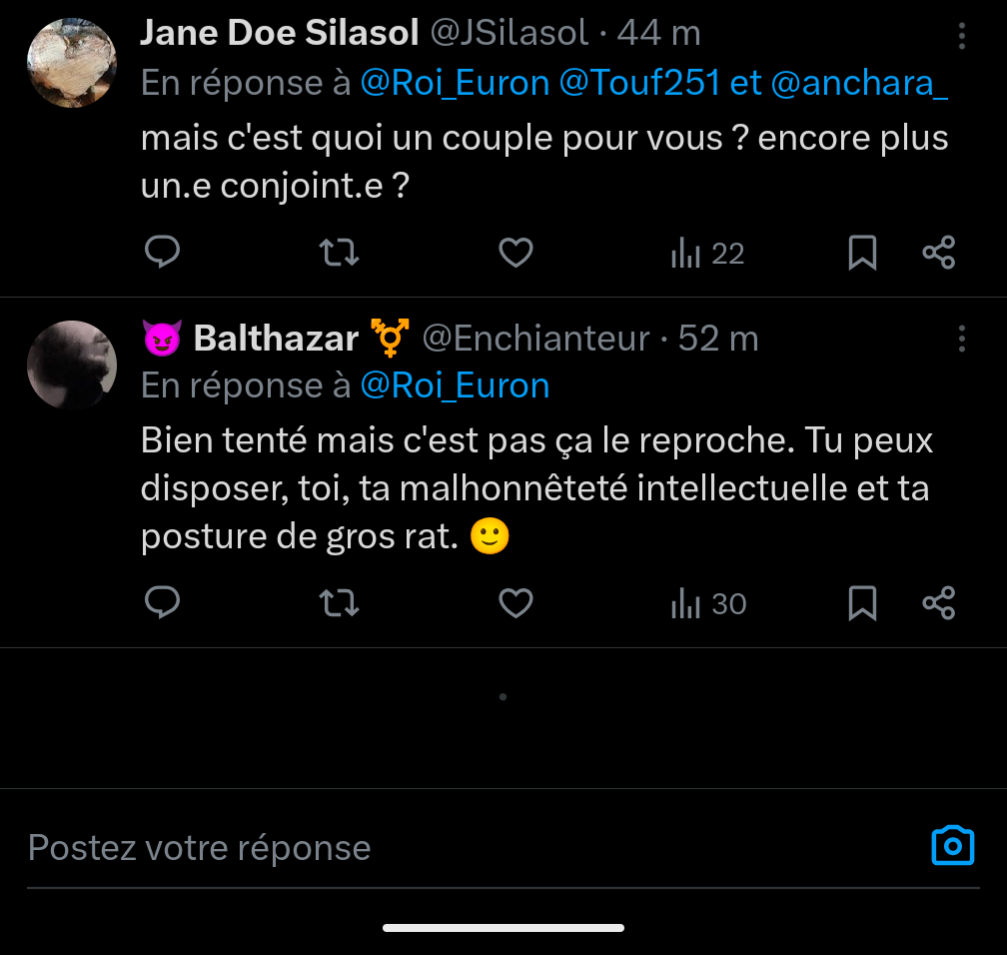This screenshot has height=955, width=1007.
Task: Reply to Balthazar's tweet
Action: (x=162, y=603)
